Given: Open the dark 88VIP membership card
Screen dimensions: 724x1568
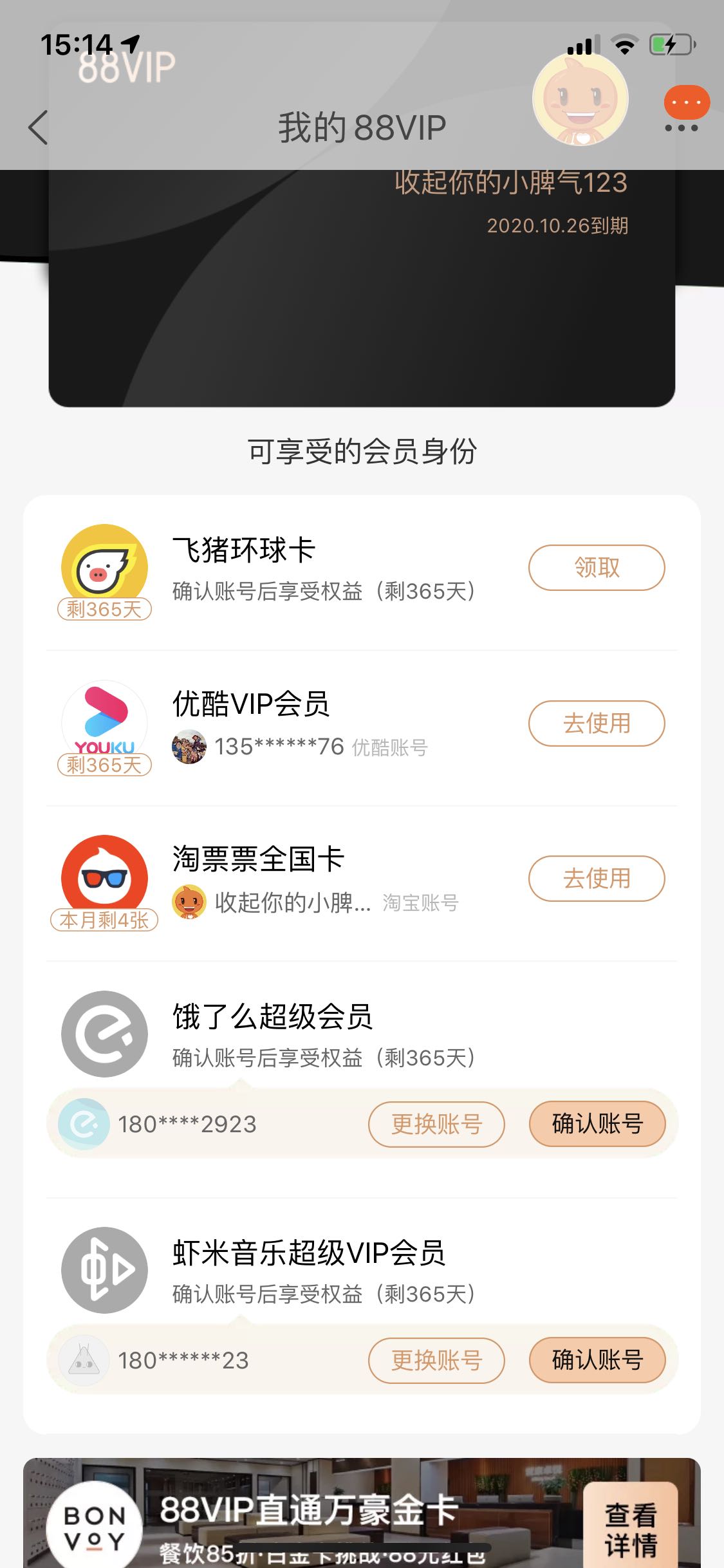Looking at the screenshot, I should tap(360, 303).
